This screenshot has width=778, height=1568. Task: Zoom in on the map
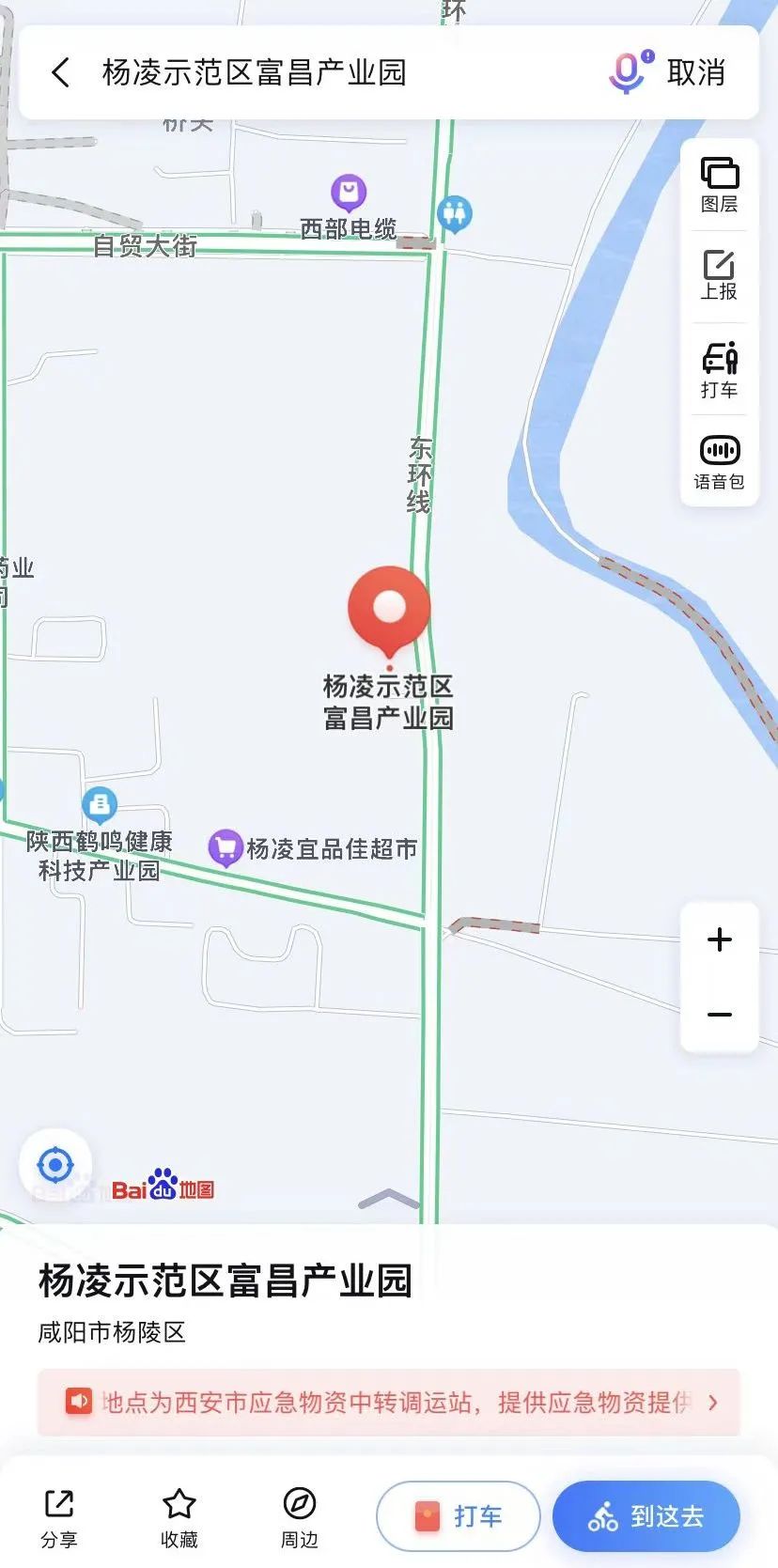click(x=719, y=939)
